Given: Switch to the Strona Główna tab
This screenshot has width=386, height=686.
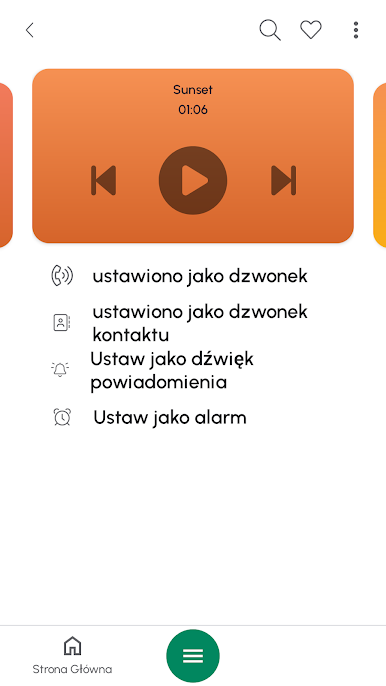Looking at the screenshot, I should point(72,655).
